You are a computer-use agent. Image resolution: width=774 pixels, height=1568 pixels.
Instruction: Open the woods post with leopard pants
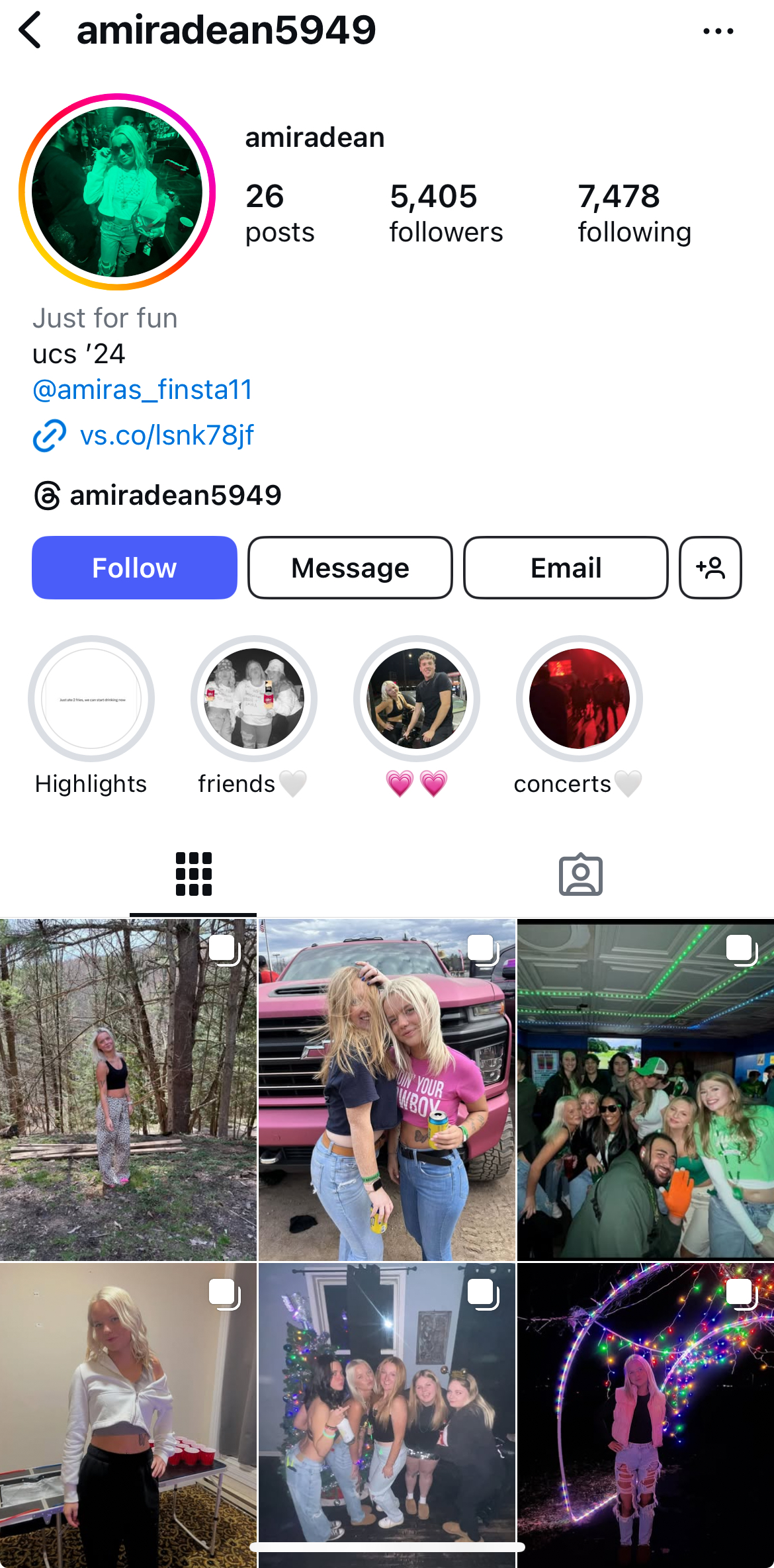[128, 1090]
